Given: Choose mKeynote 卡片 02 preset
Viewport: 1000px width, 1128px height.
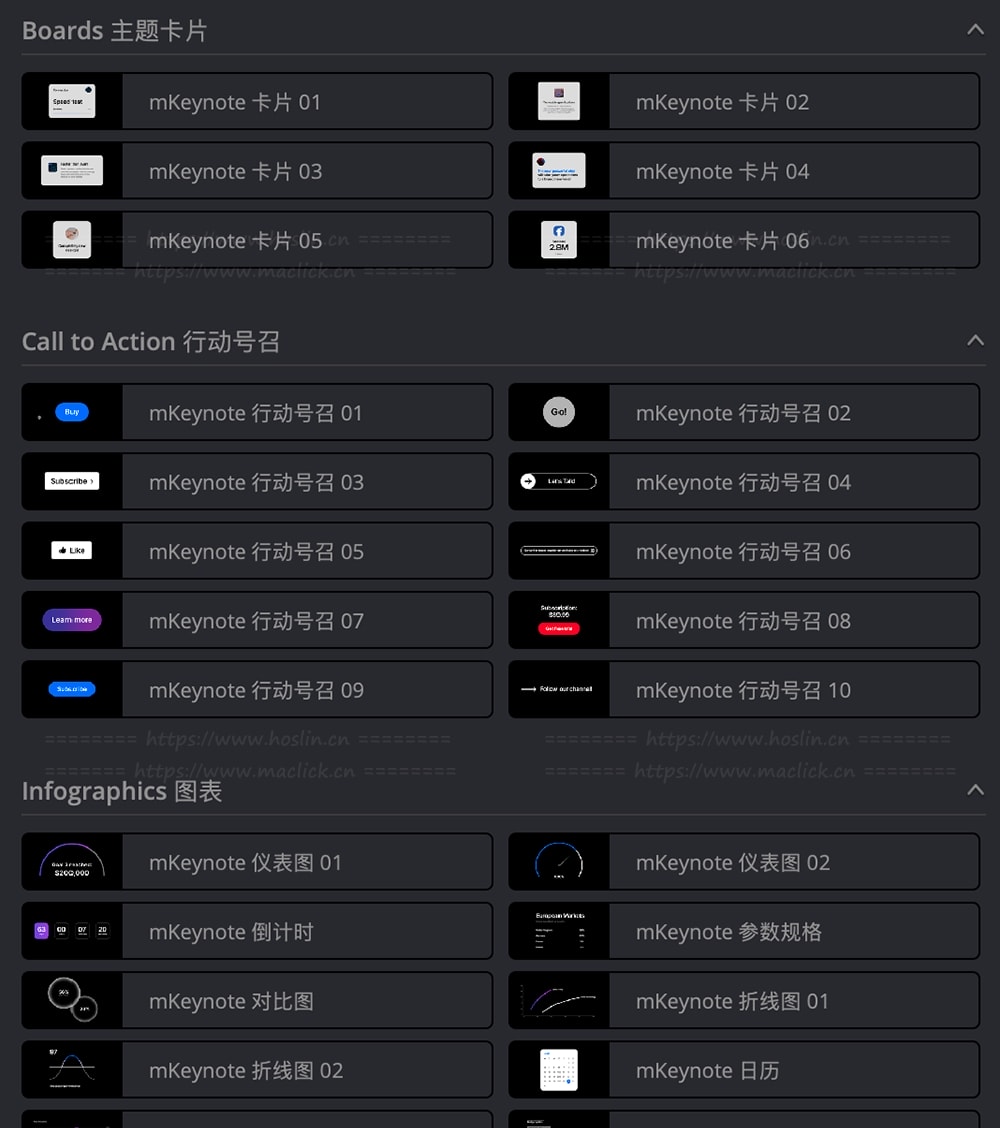Looking at the screenshot, I should tap(744, 102).
